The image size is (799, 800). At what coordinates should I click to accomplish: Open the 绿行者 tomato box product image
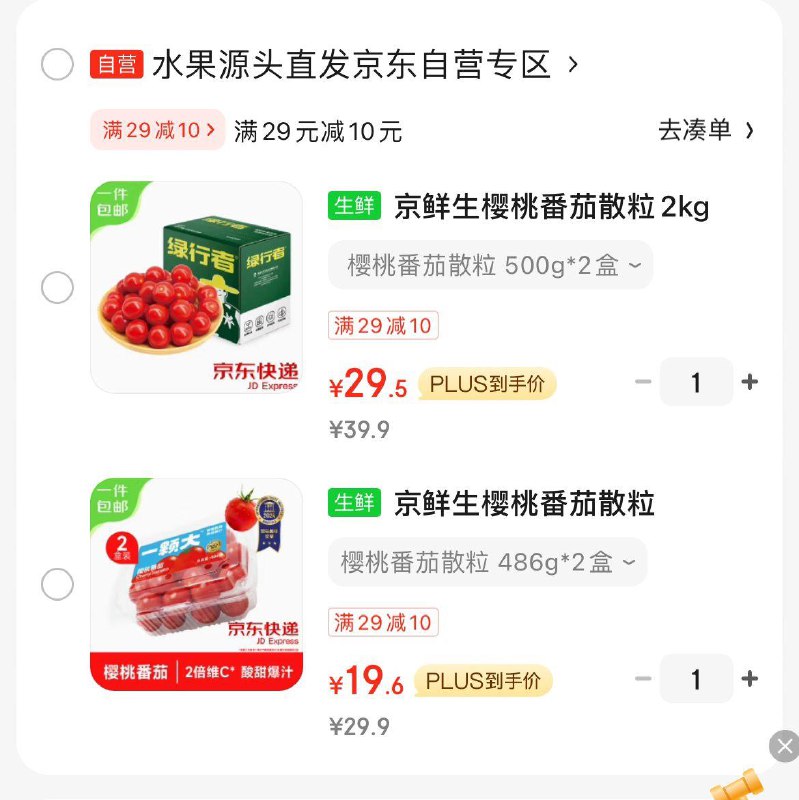[x=197, y=287]
